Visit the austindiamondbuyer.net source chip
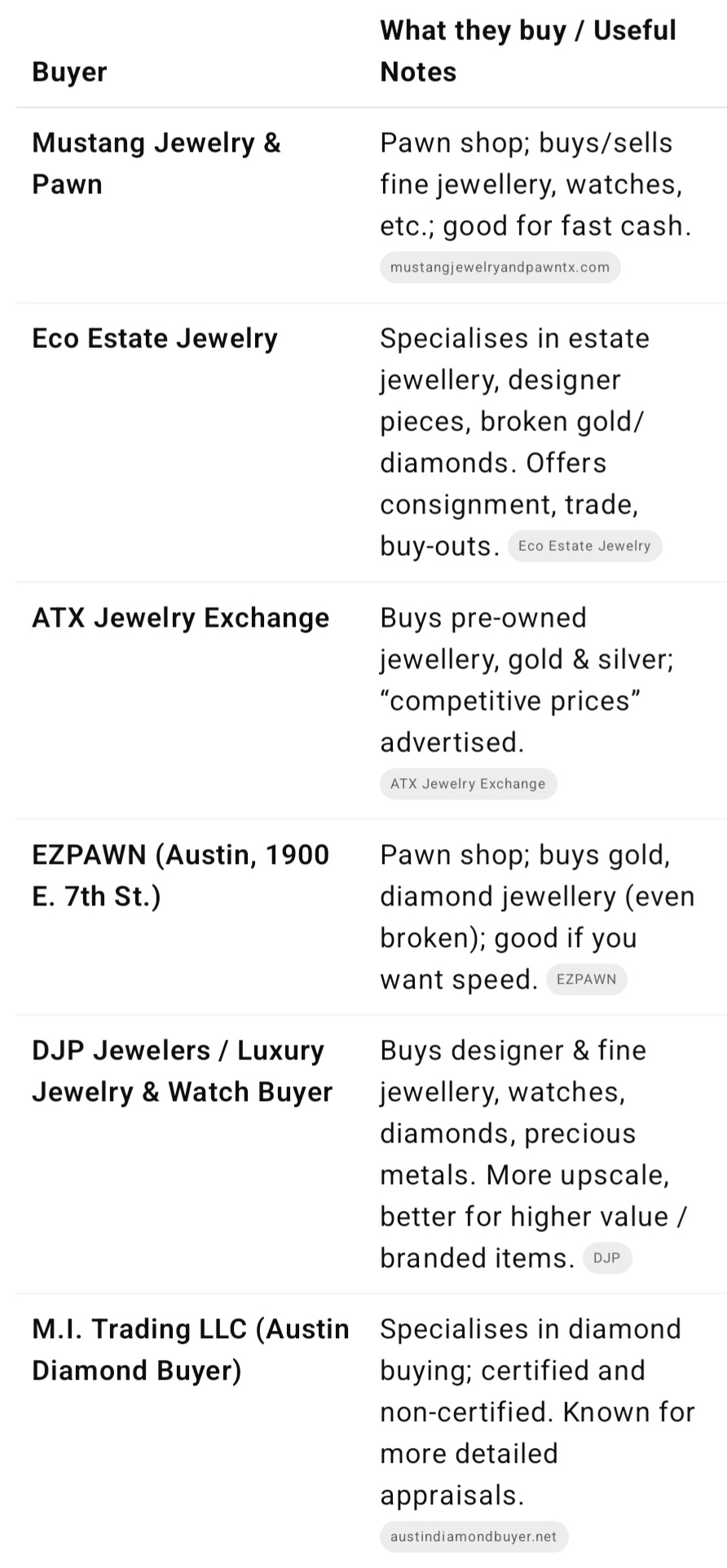This screenshot has height=1568, width=727. [474, 1537]
